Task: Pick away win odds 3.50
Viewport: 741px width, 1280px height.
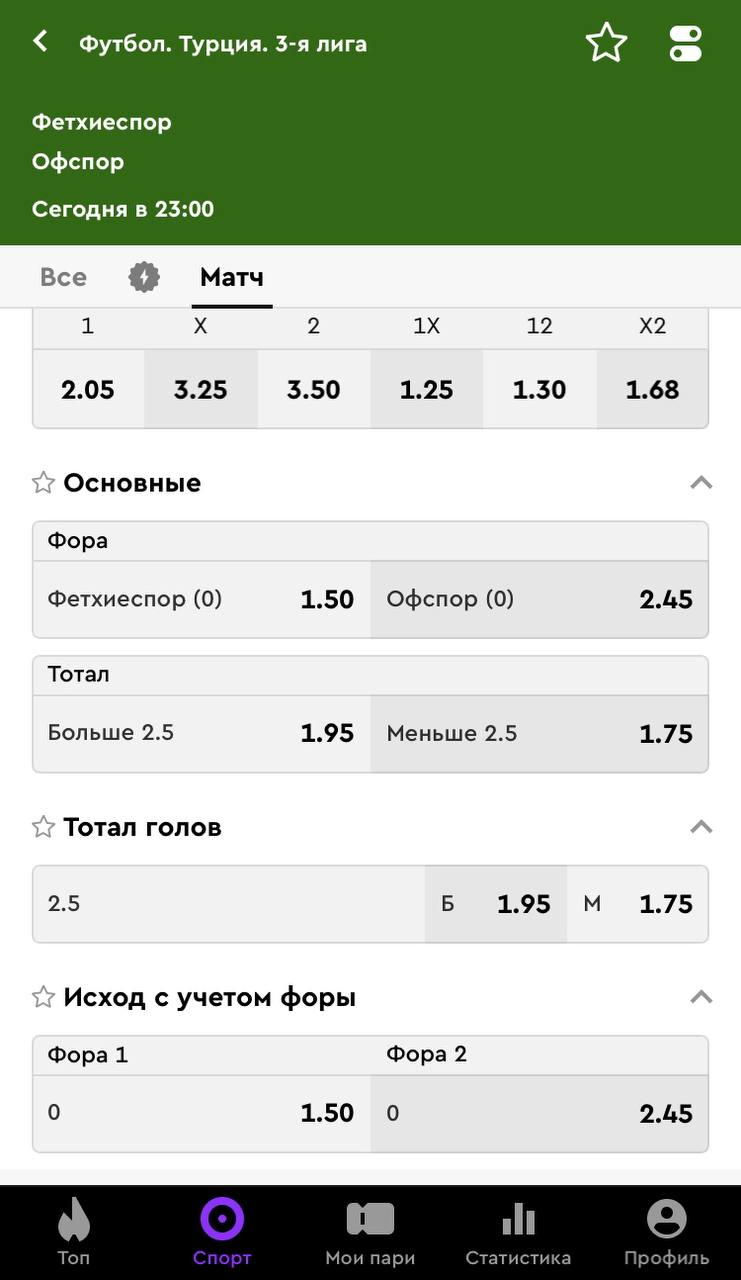Action: (314, 389)
